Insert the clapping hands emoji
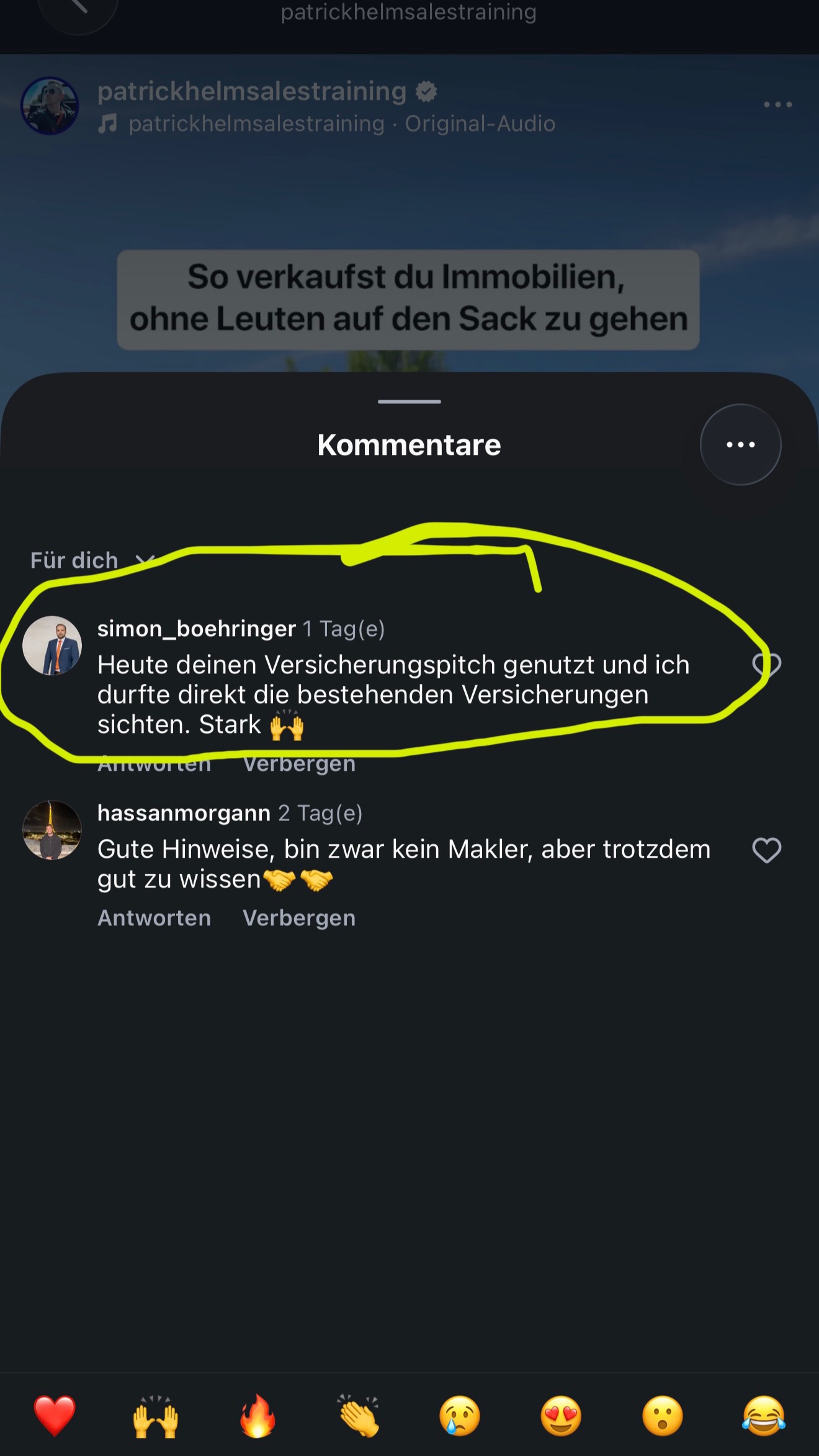This screenshot has width=819, height=1456. [359, 1416]
